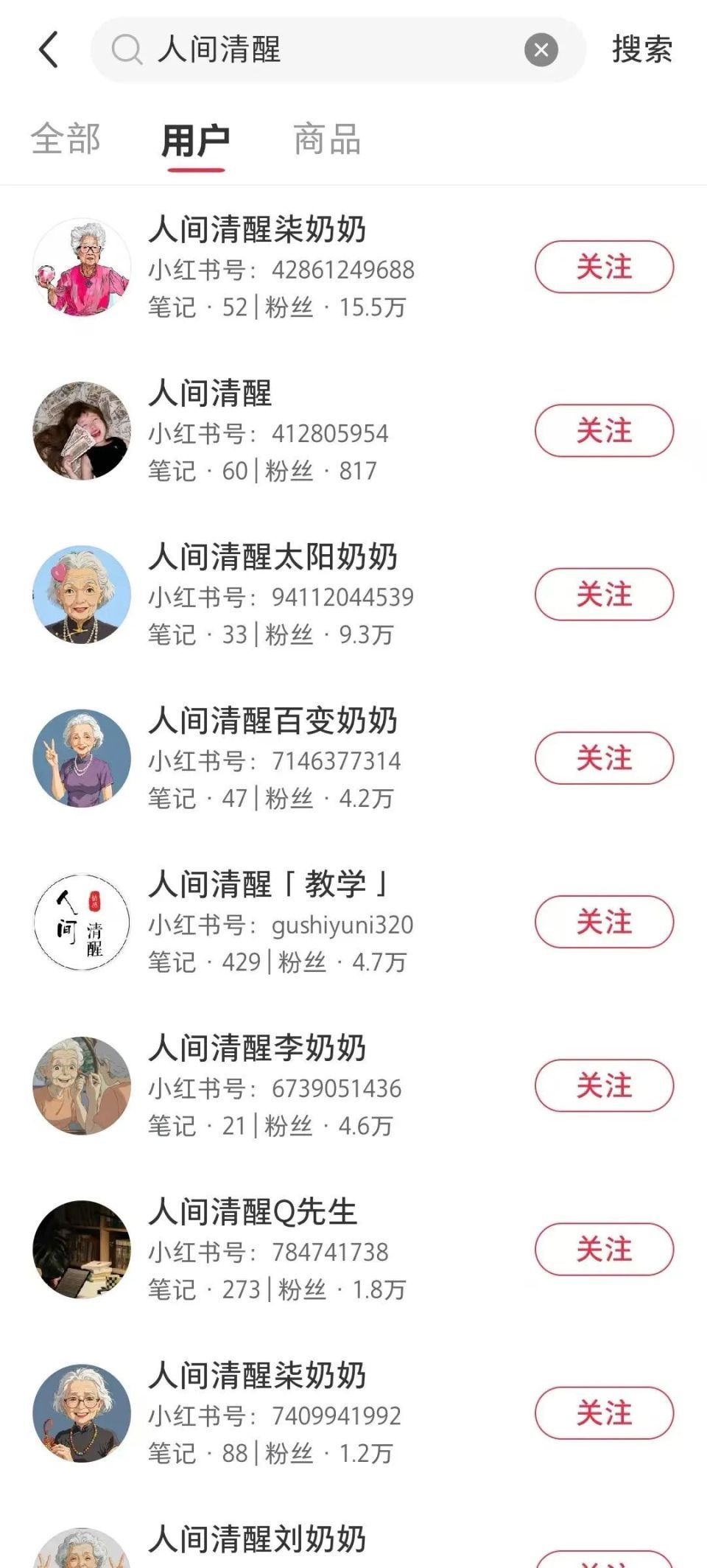Open 人间清醒百变奶奶's username text

pos(274,722)
